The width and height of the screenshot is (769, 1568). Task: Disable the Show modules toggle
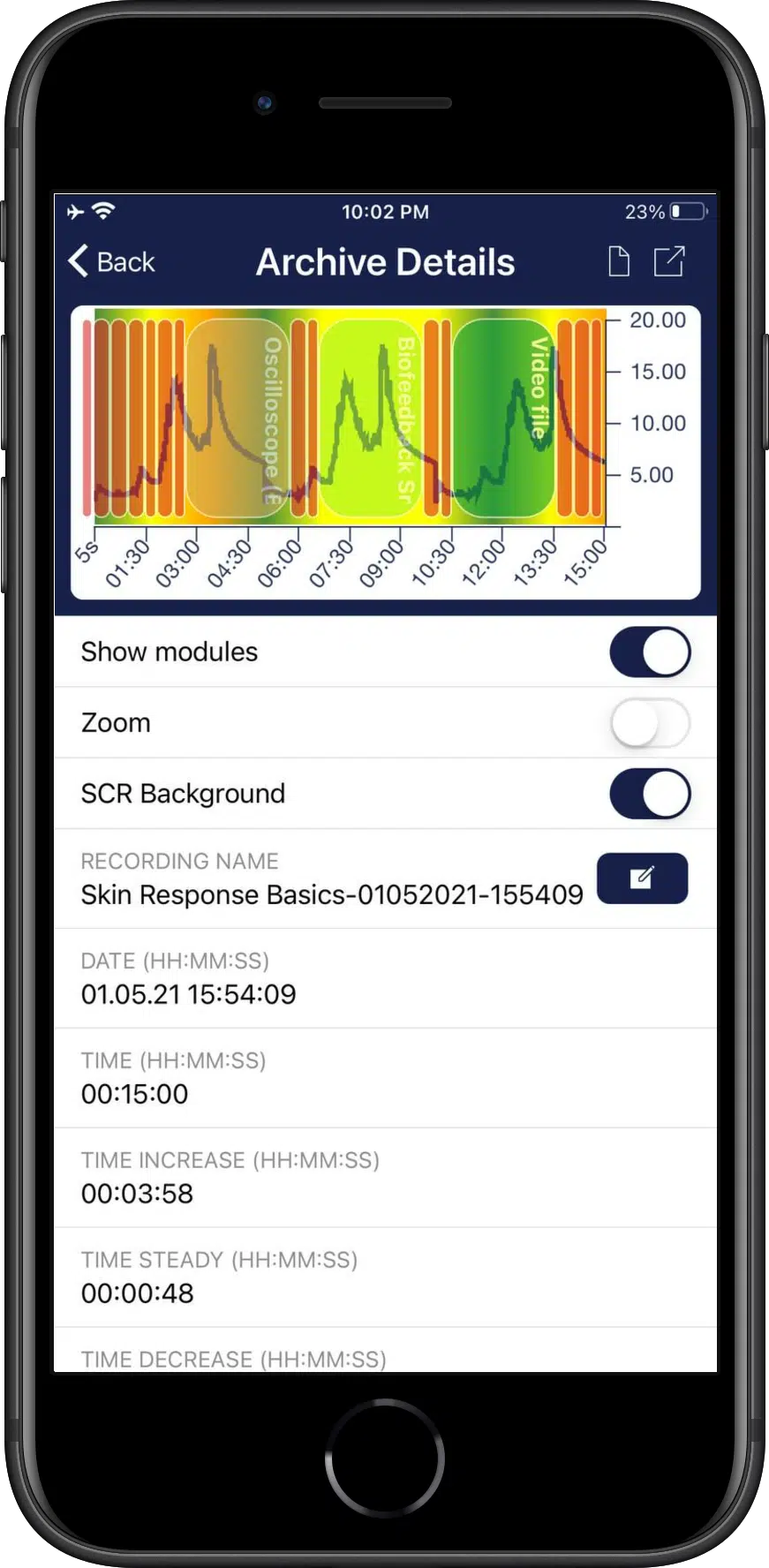click(650, 652)
